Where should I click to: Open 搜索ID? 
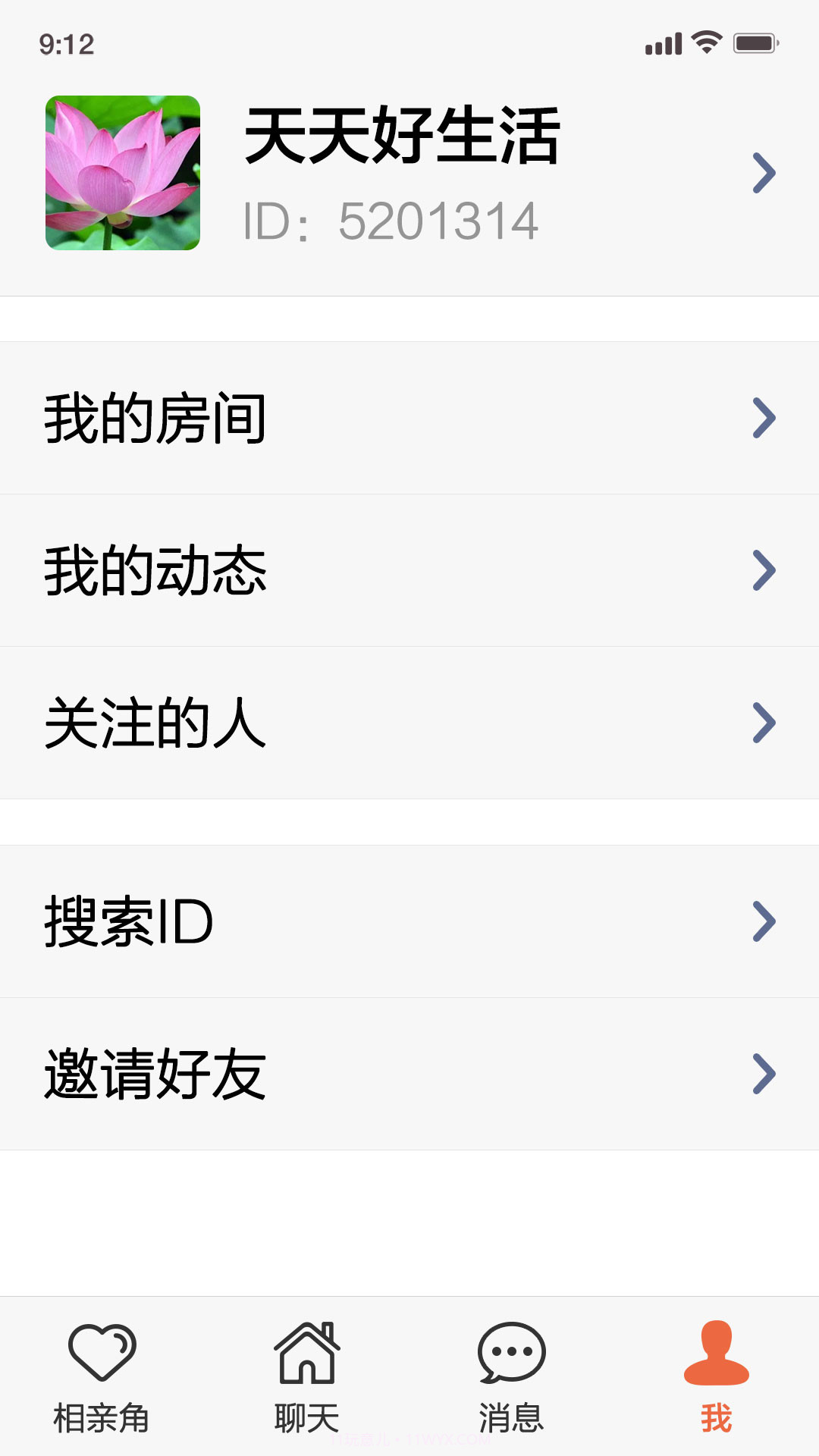[x=409, y=921]
